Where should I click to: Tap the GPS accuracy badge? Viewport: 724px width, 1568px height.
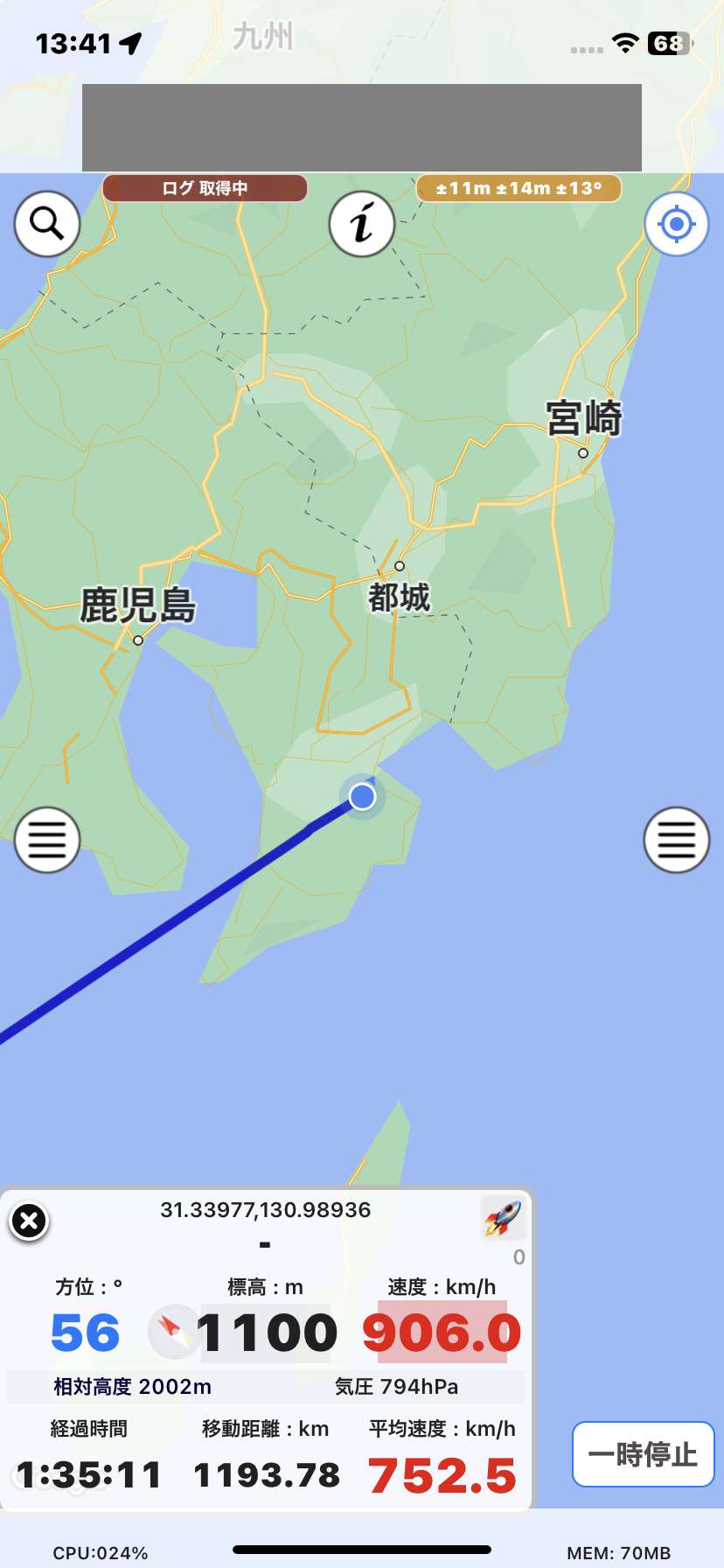(519, 188)
